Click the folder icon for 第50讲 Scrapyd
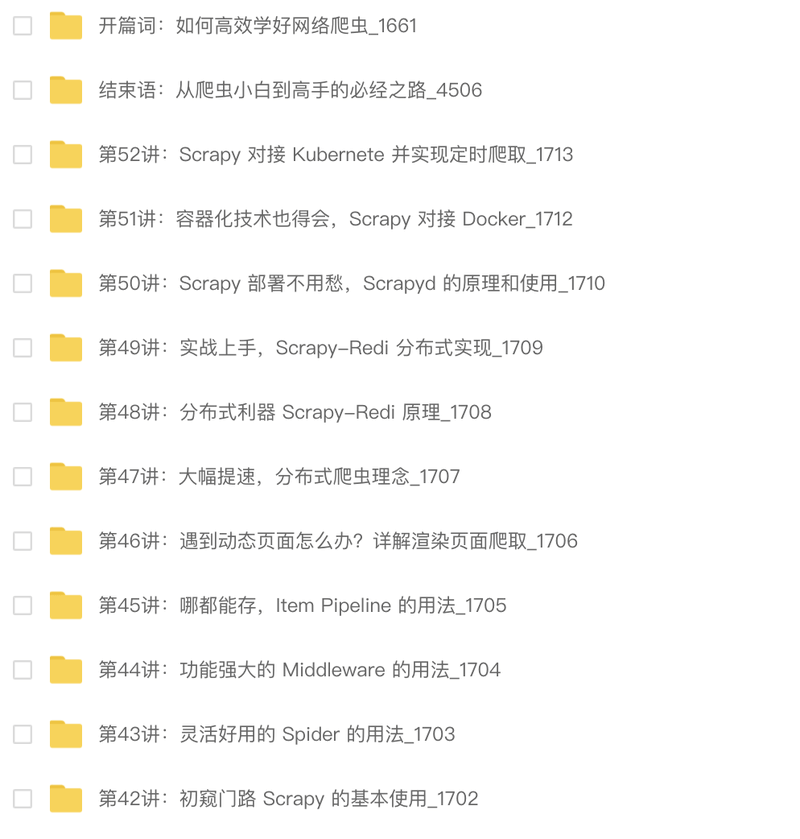The width and height of the screenshot is (800, 839). pyautogui.click(x=65, y=283)
